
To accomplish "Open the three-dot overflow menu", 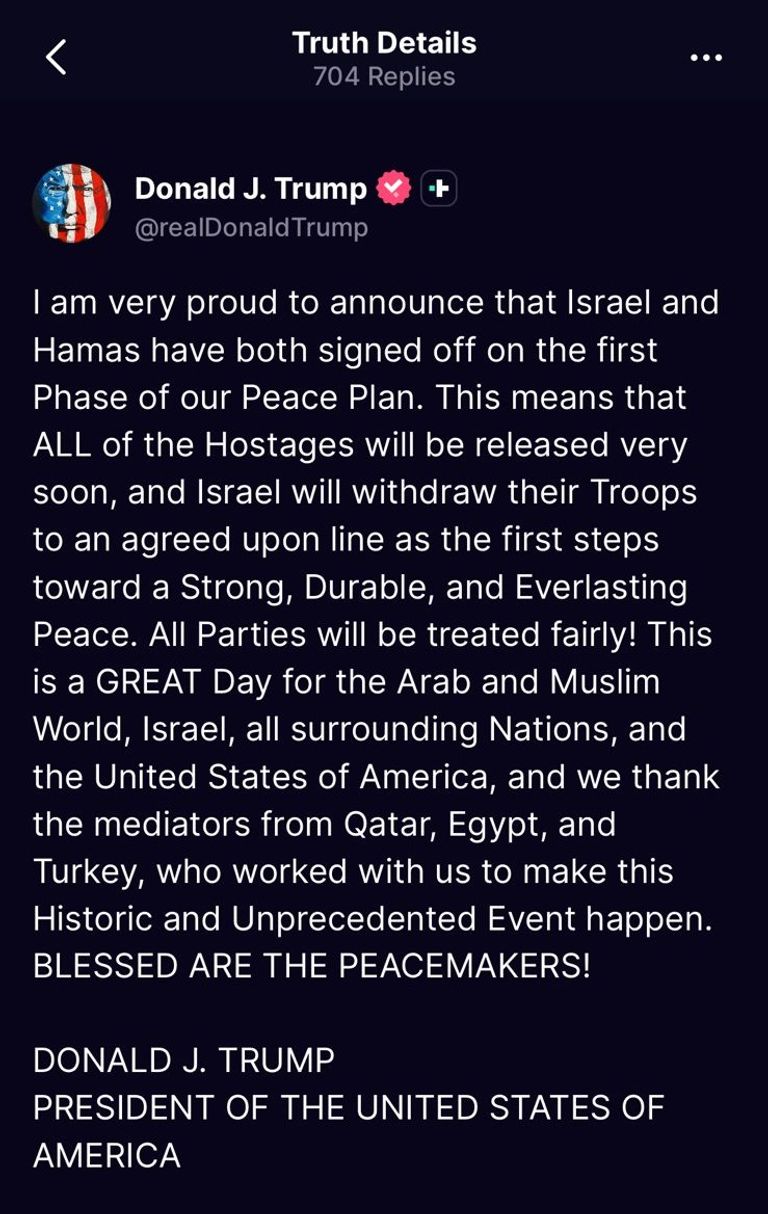I will (x=706, y=58).
